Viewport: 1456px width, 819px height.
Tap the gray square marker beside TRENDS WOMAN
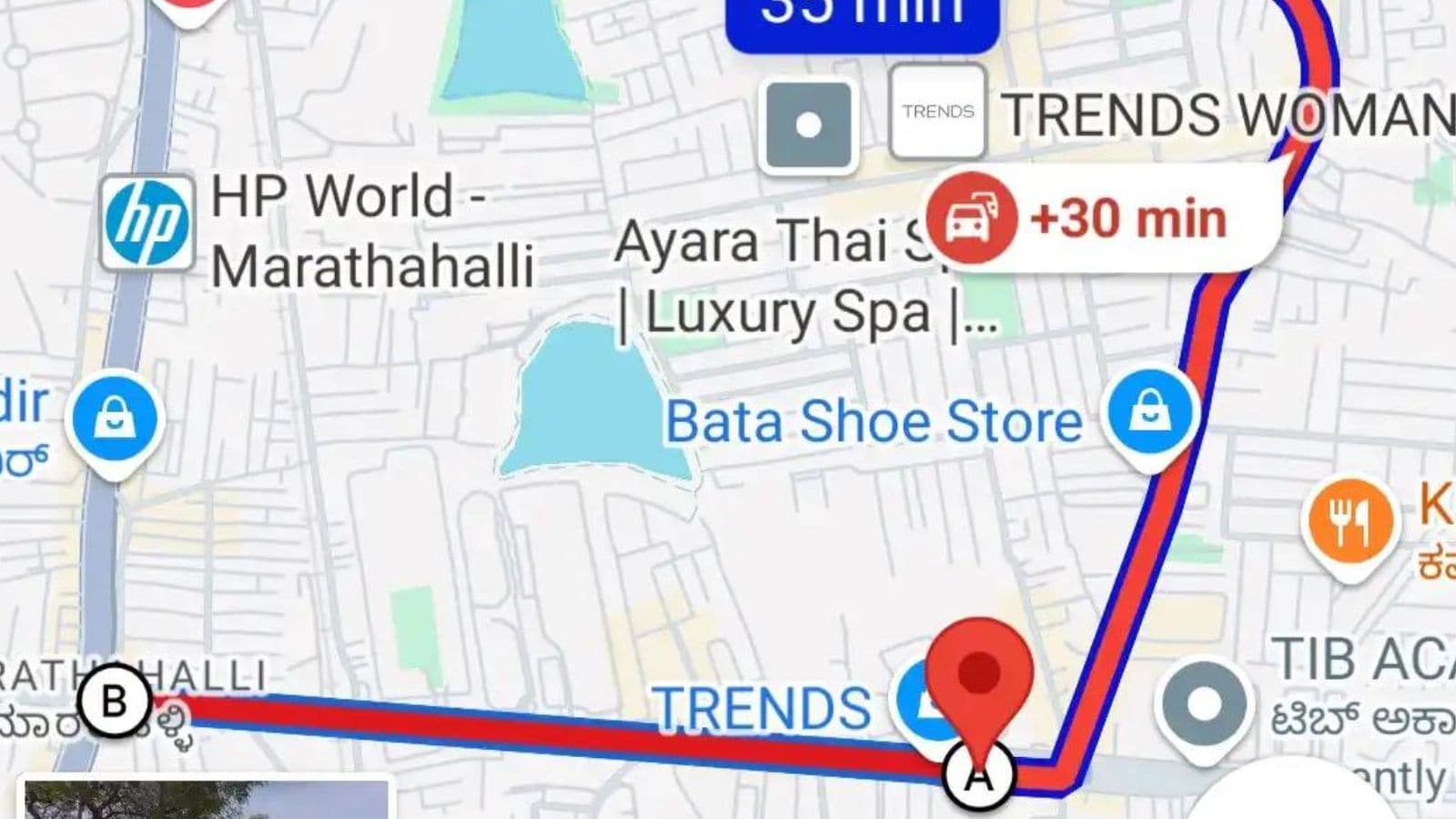tap(808, 126)
